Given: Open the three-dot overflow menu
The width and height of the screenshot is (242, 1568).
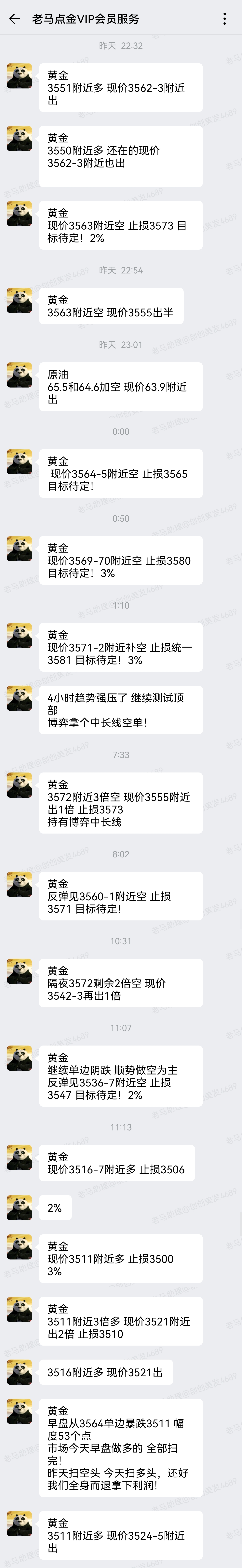Looking at the screenshot, I should click(225, 19).
